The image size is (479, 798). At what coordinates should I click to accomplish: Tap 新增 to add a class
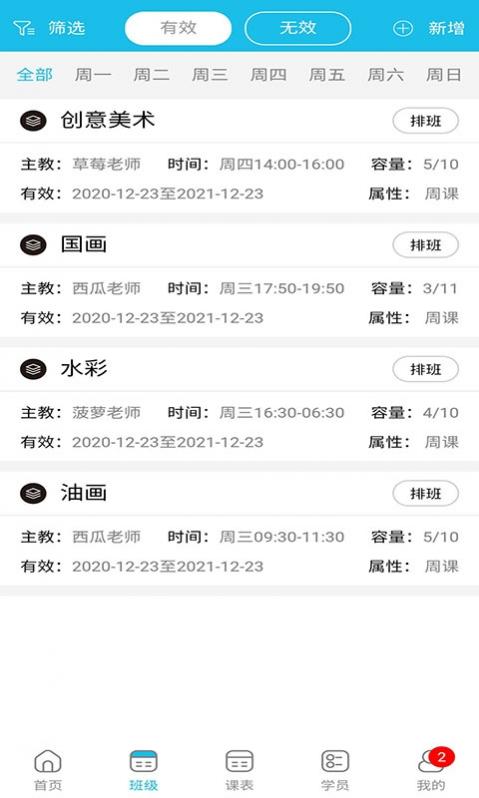point(429,28)
